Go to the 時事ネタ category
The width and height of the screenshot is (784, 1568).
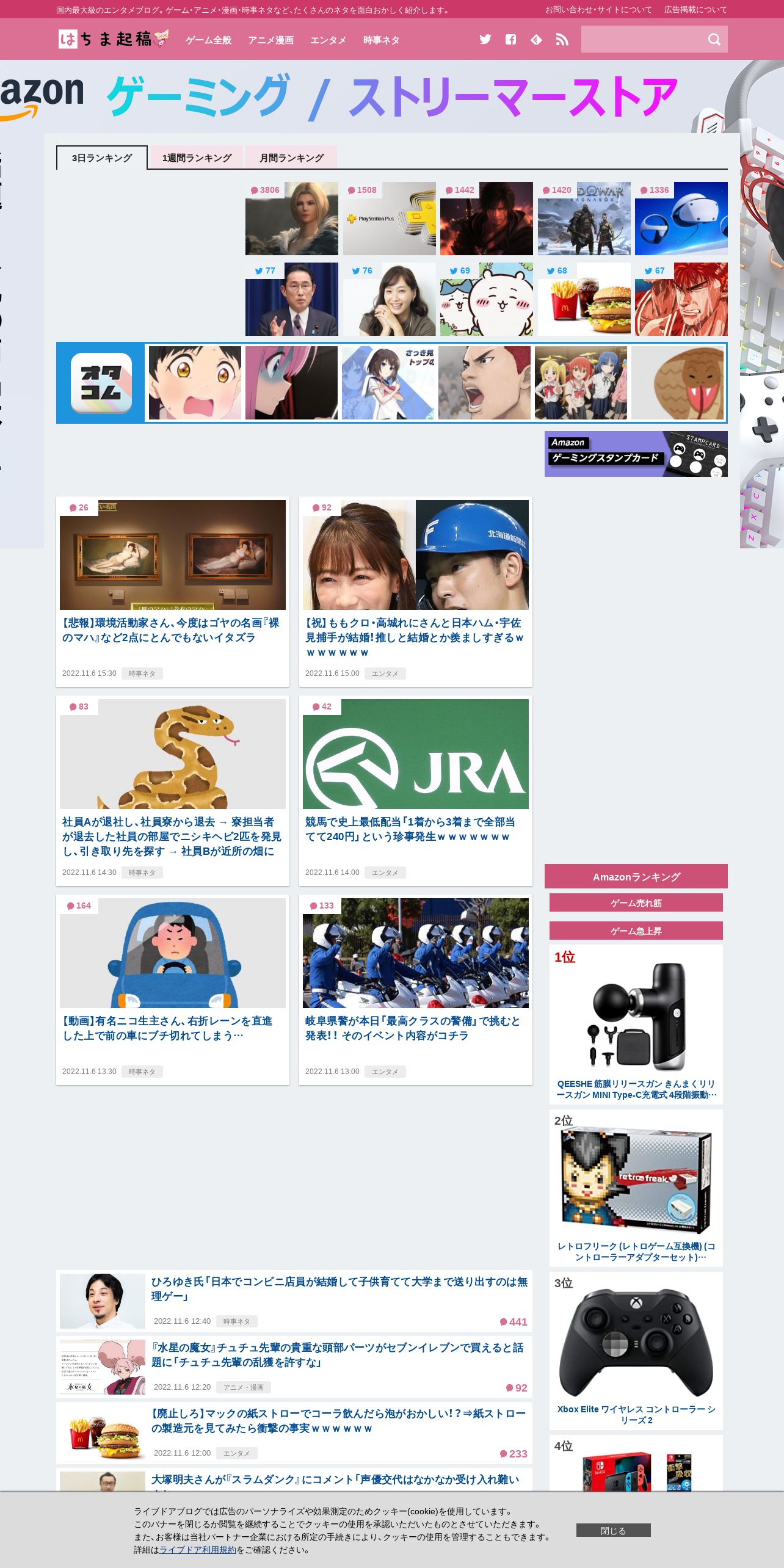click(382, 40)
